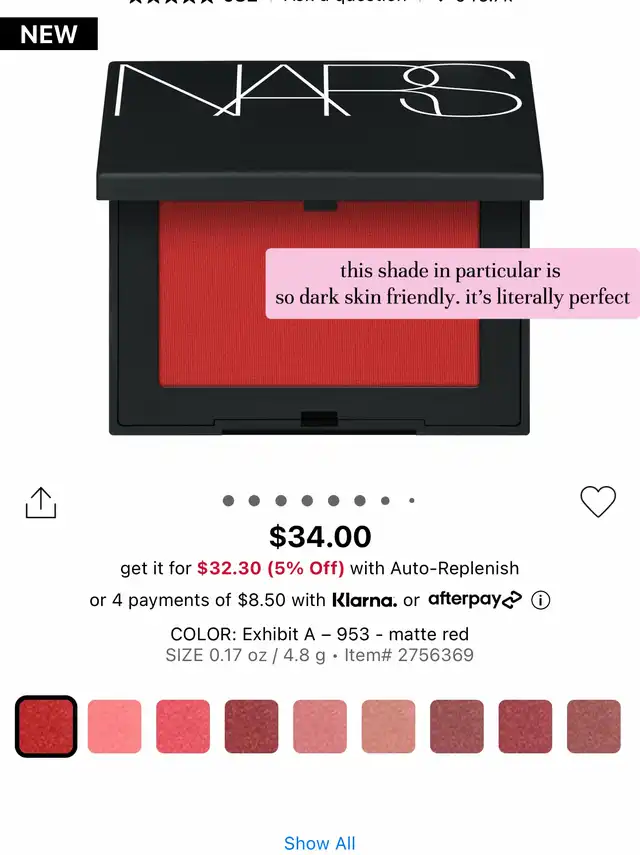This screenshot has height=855, width=640.
Task: Open the payment info icon beside Afterpay
Action: pos(541,600)
